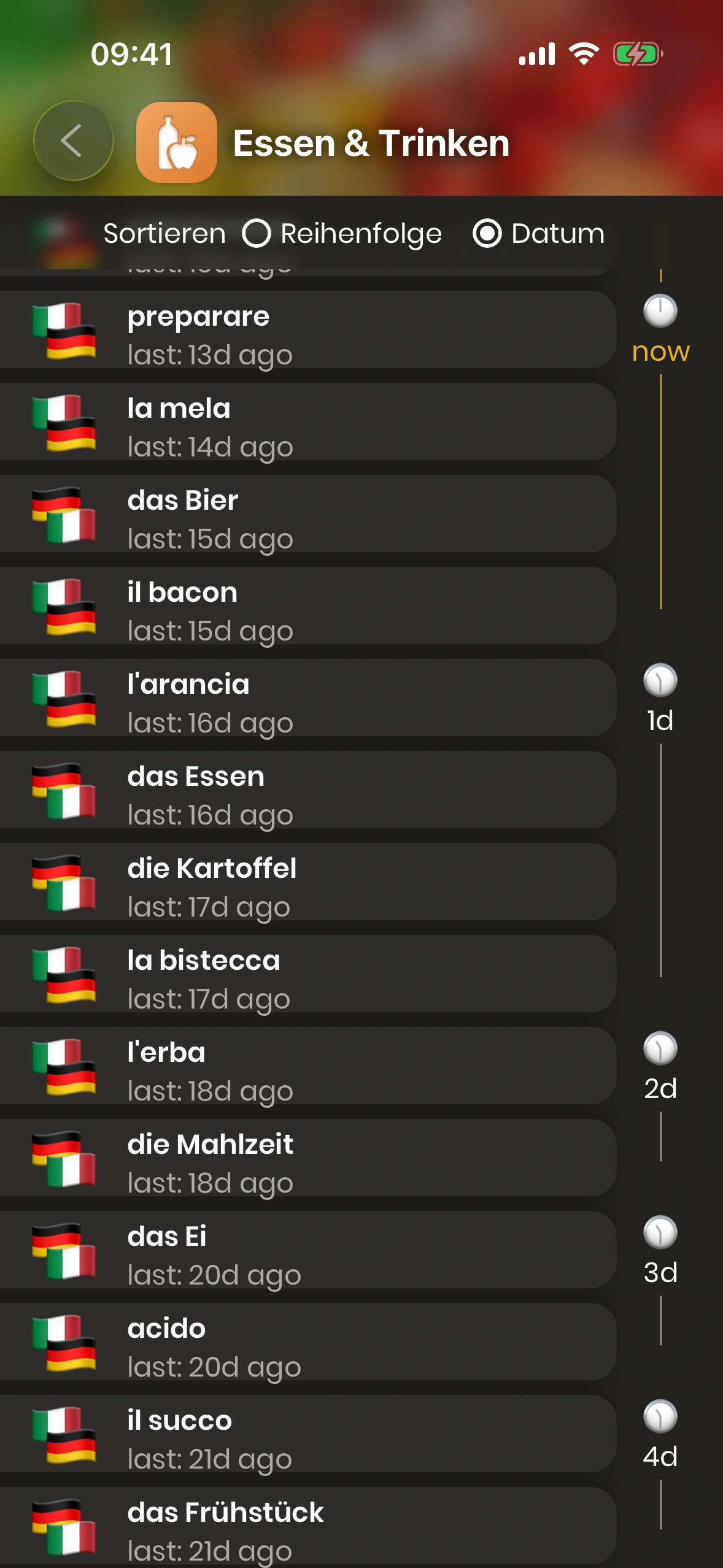Jump to the 1d timeline marker
This screenshot has width=723, height=1568.
click(660, 697)
